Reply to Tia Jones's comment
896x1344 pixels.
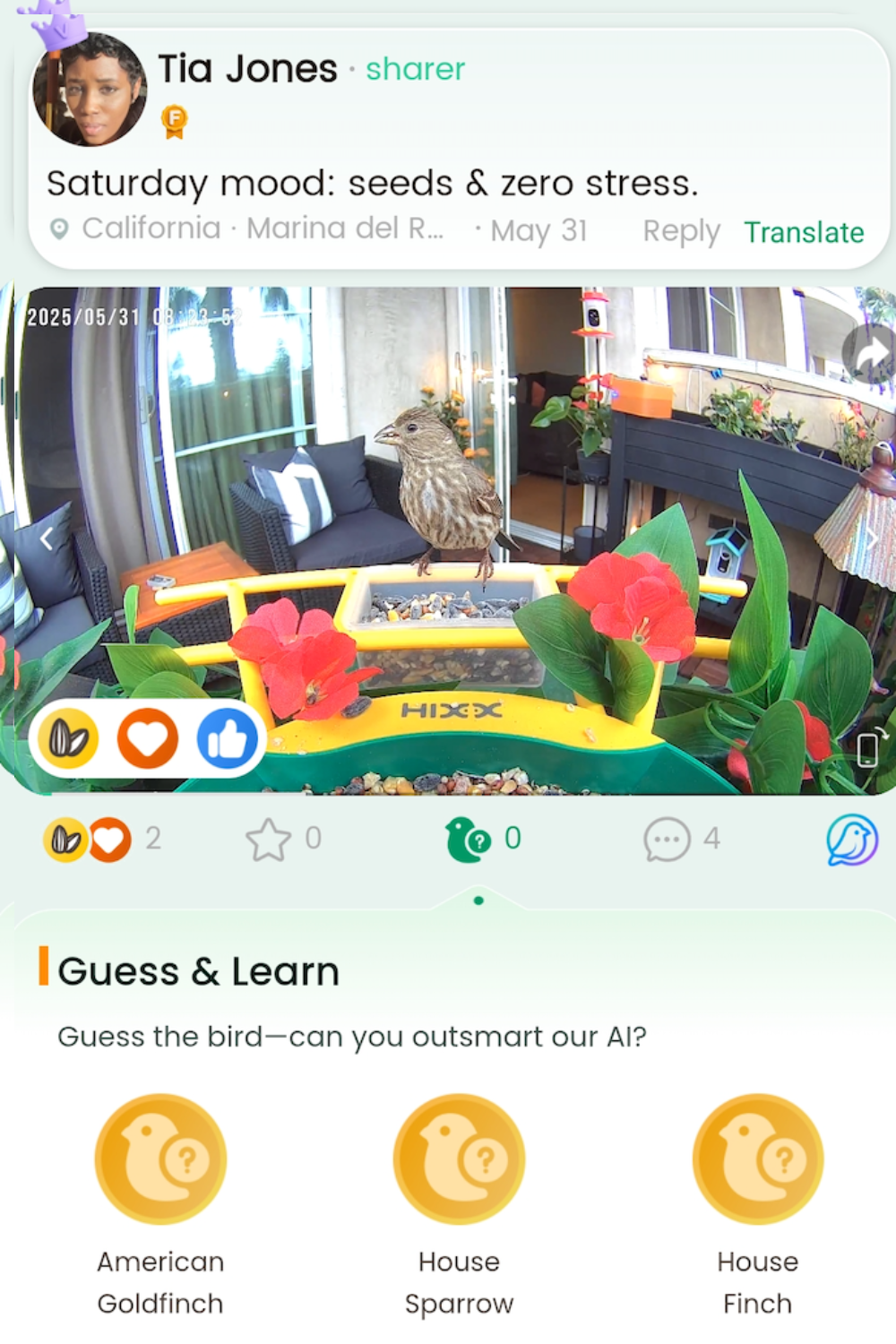tap(681, 231)
